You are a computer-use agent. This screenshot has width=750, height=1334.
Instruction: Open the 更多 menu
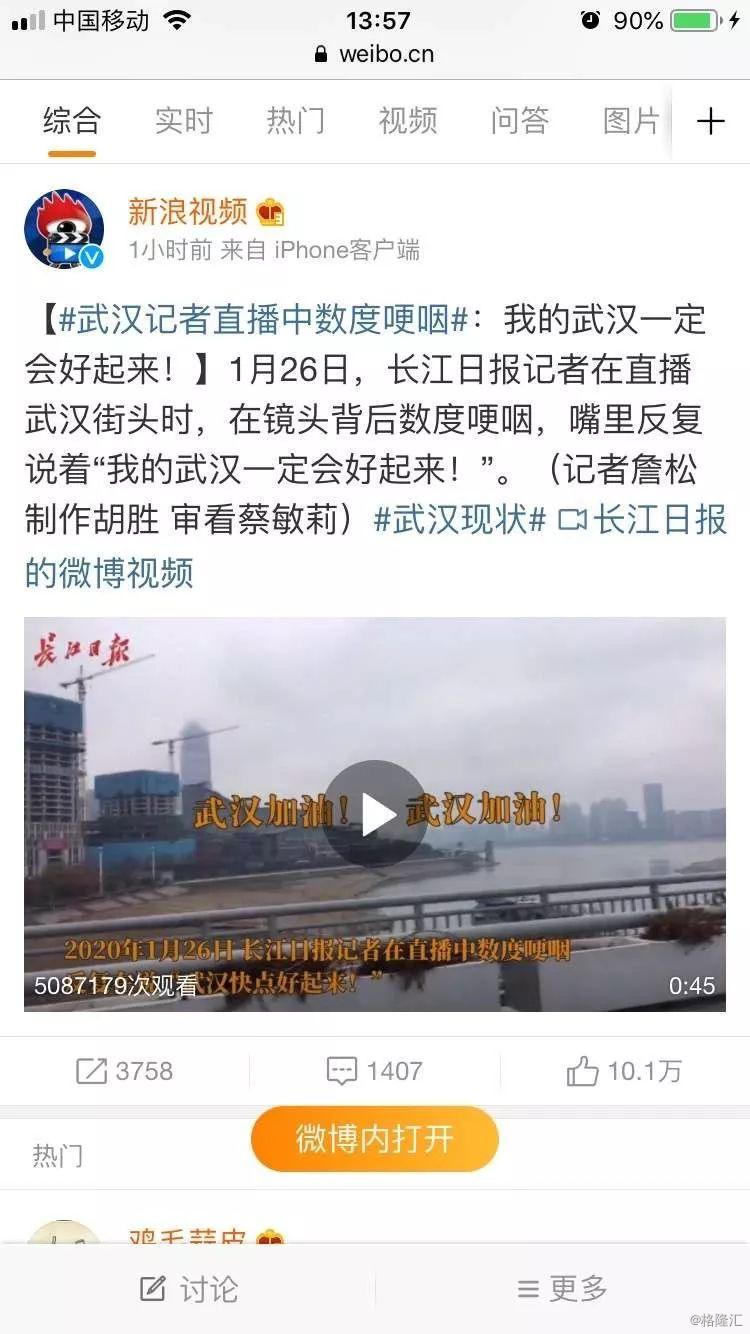[x=562, y=1289]
